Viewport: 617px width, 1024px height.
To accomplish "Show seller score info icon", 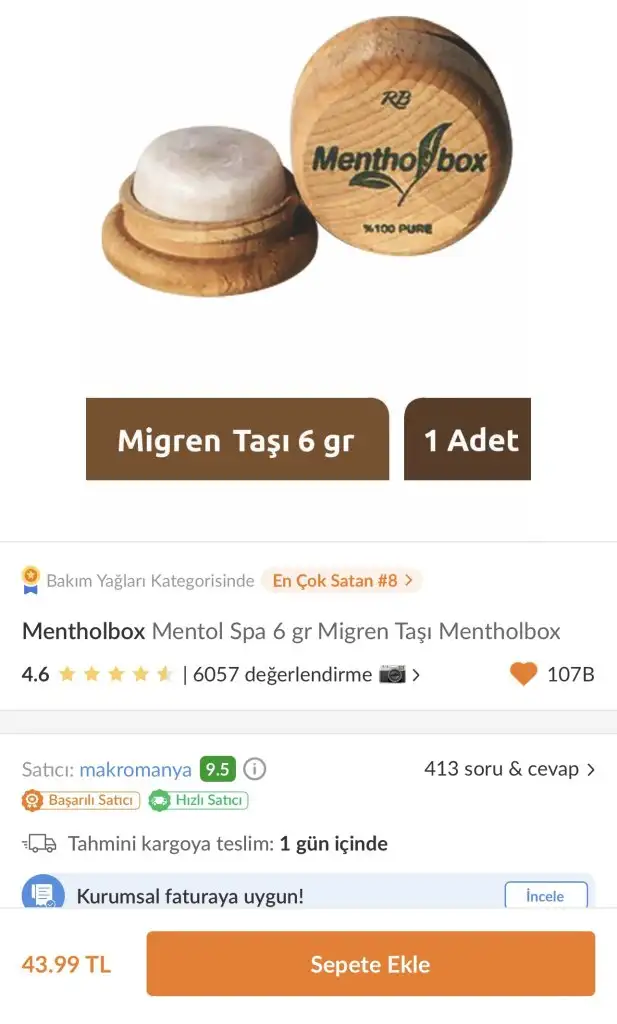I will pos(255,769).
